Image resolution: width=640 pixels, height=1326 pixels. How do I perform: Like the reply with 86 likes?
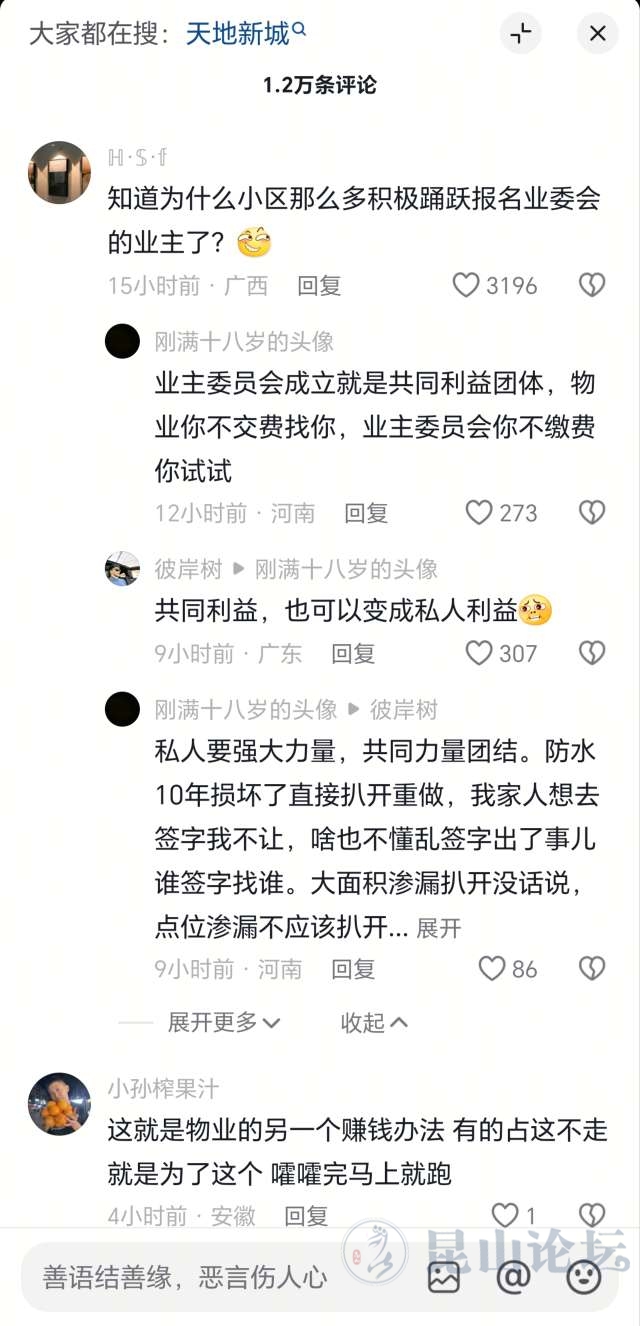coord(492,968)
